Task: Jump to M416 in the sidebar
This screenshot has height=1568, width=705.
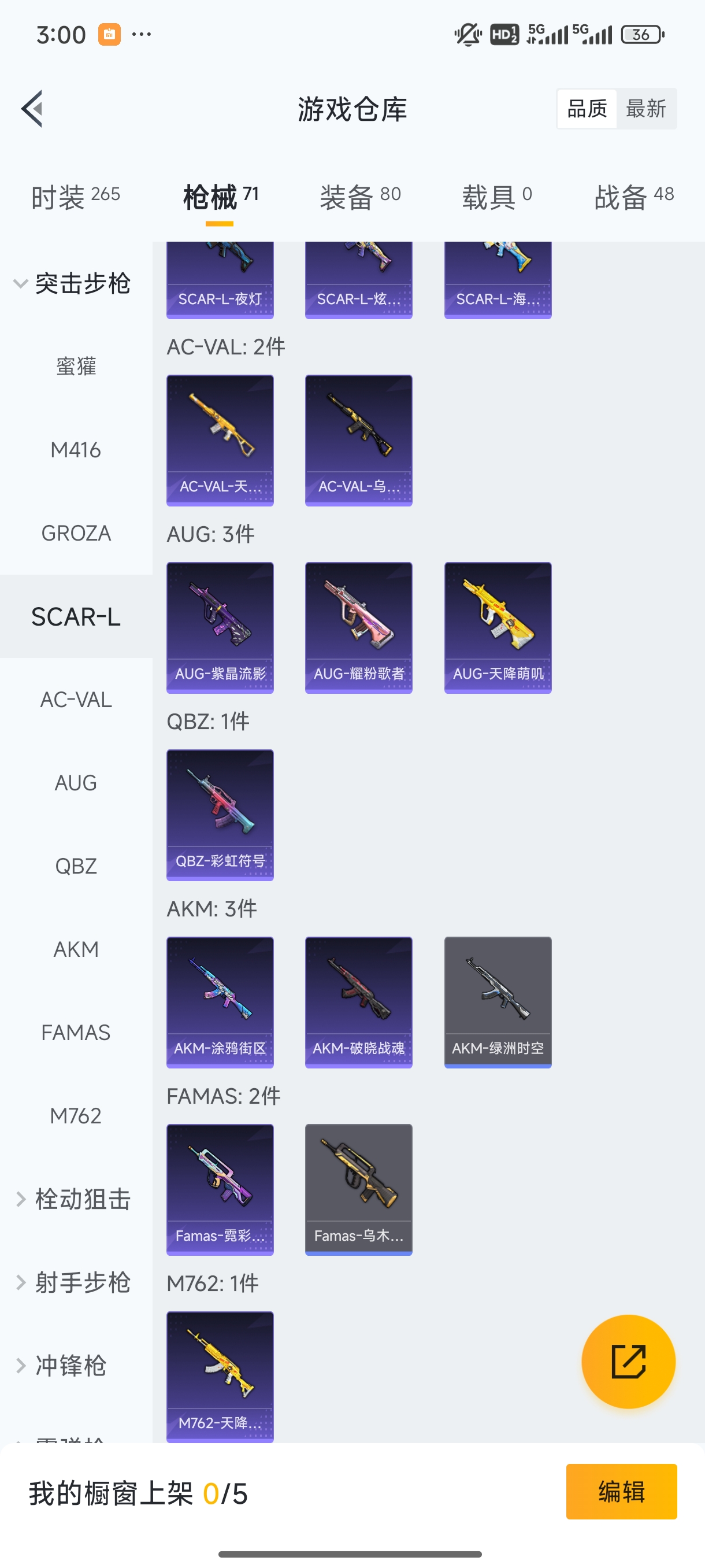Action: (x=76, y=450)
